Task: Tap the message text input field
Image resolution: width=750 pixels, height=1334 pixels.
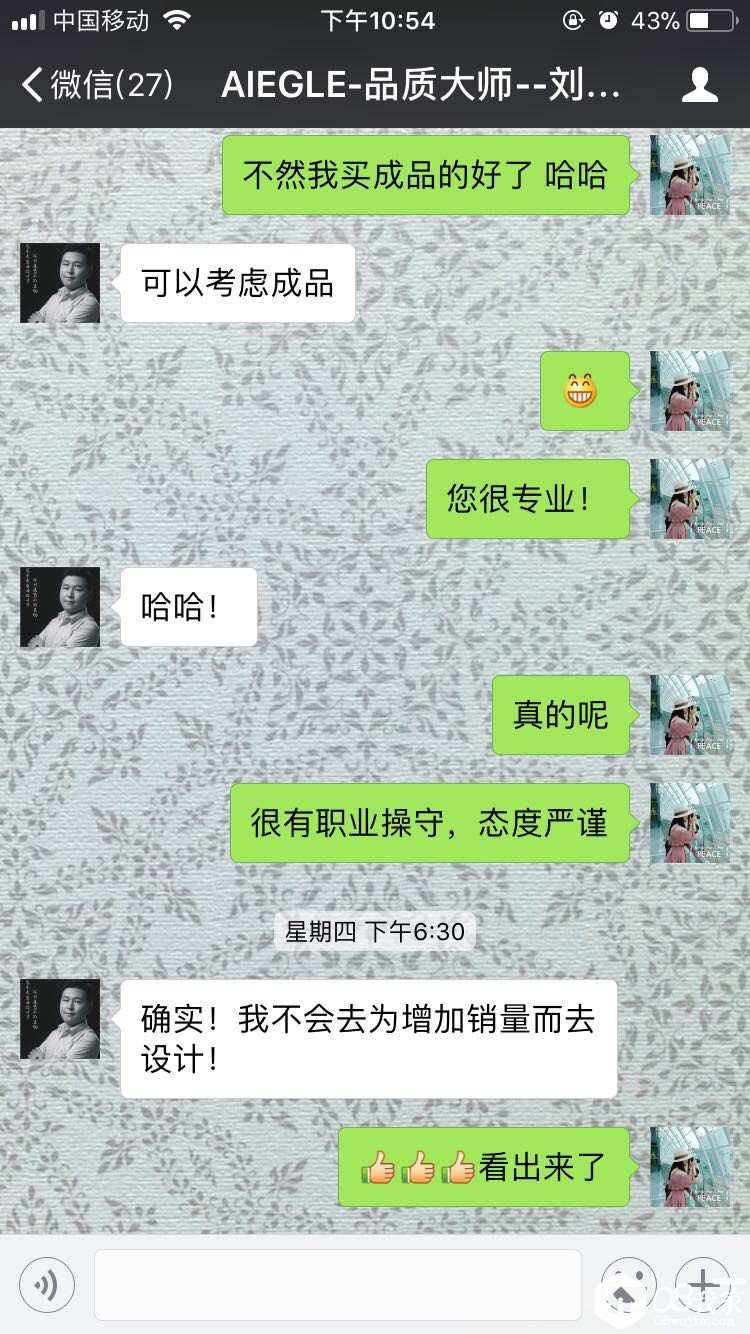Action: (x=337, y=1284)
